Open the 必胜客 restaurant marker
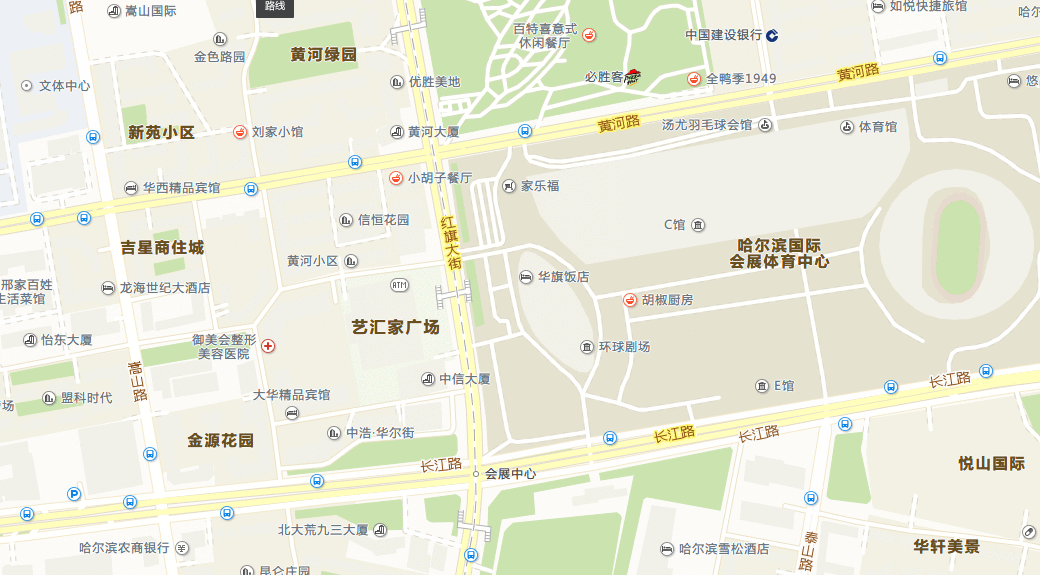Image resolution: width=1040 pixels, height=575 pixels. coord(632,77)
